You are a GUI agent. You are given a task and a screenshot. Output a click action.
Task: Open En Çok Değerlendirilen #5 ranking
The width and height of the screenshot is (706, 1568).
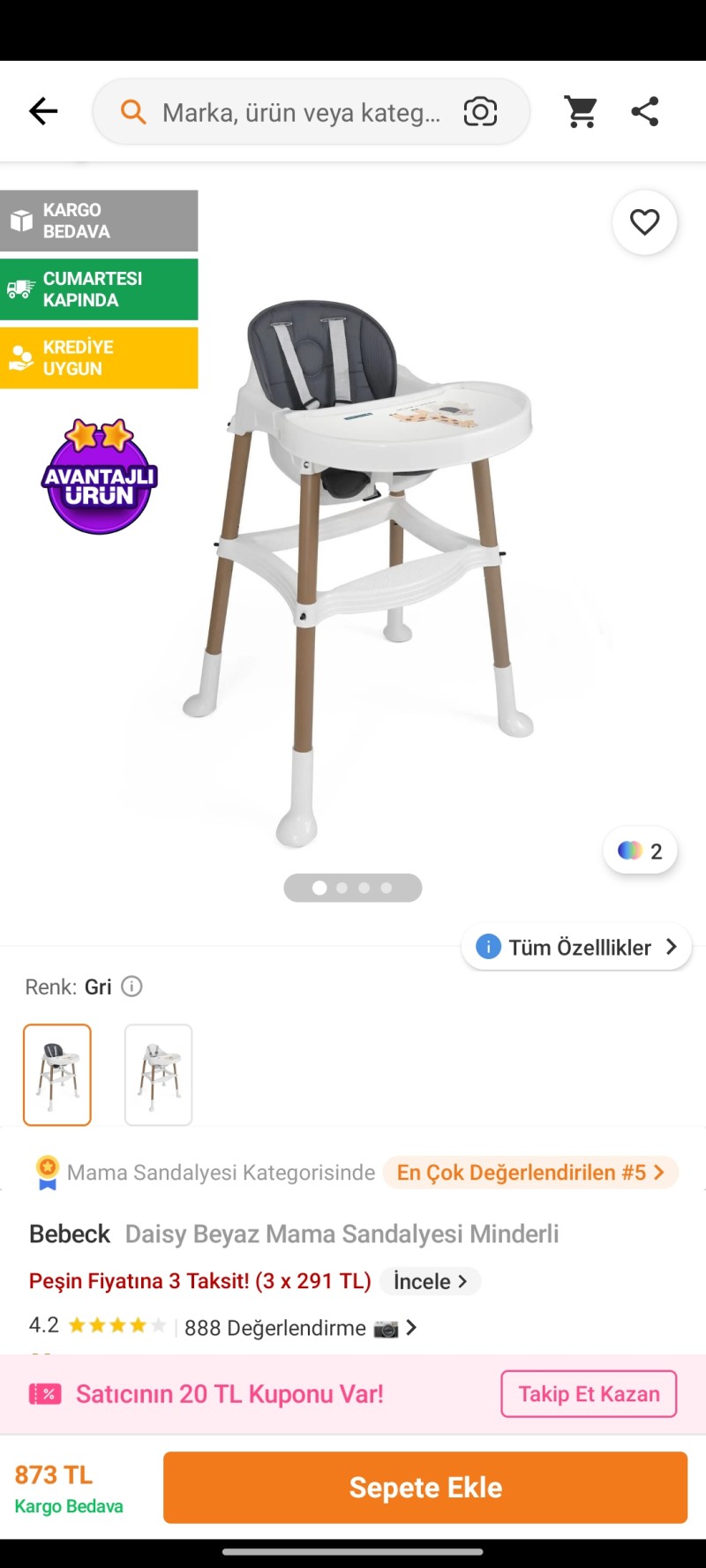click(529, 1172)
